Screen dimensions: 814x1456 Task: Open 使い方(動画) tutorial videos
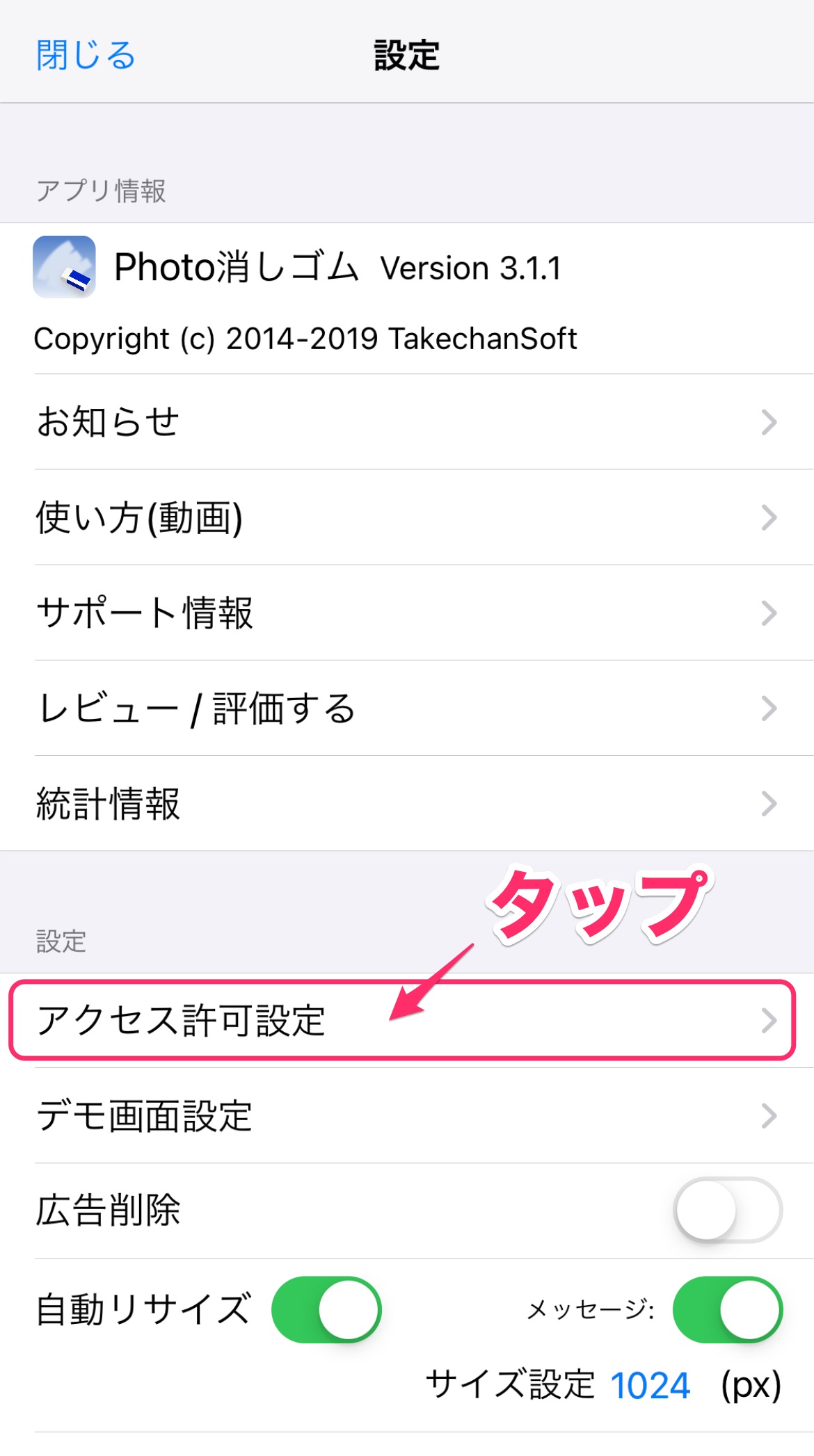[407, 517]
